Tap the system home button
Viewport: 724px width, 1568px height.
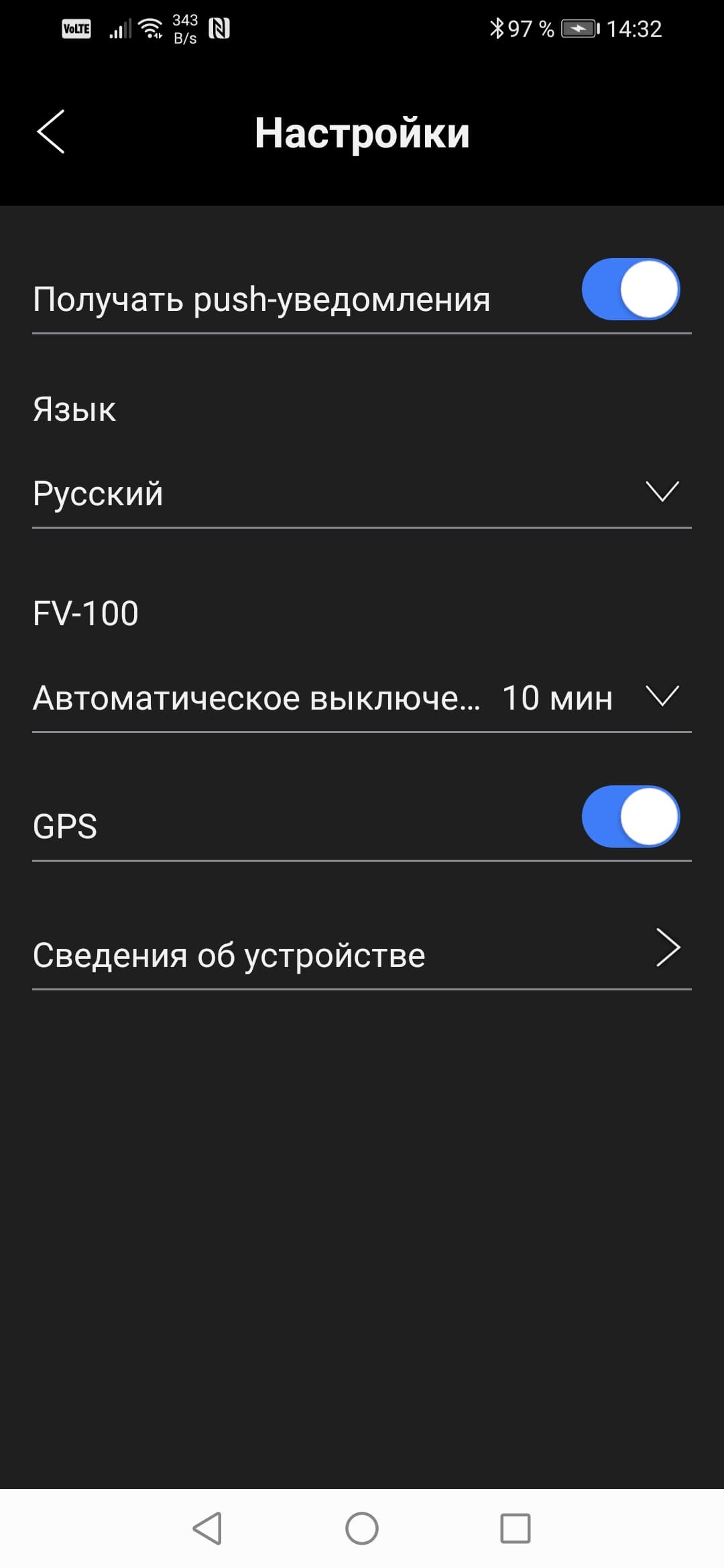(x=362, y=1529)
